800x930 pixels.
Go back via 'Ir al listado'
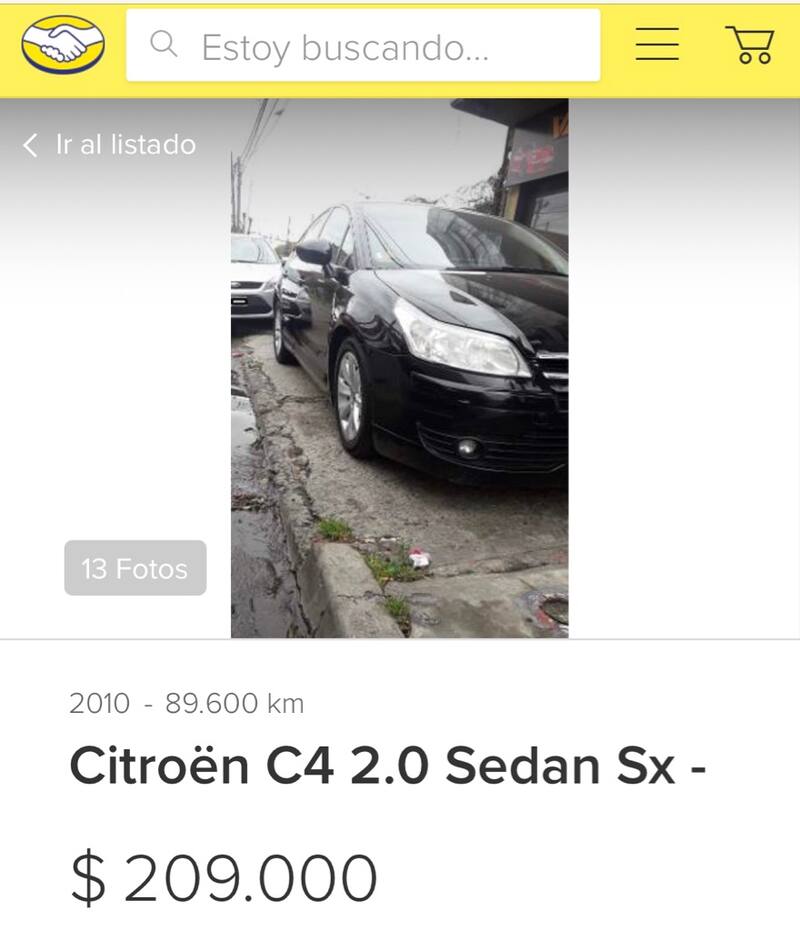[109, 145]
